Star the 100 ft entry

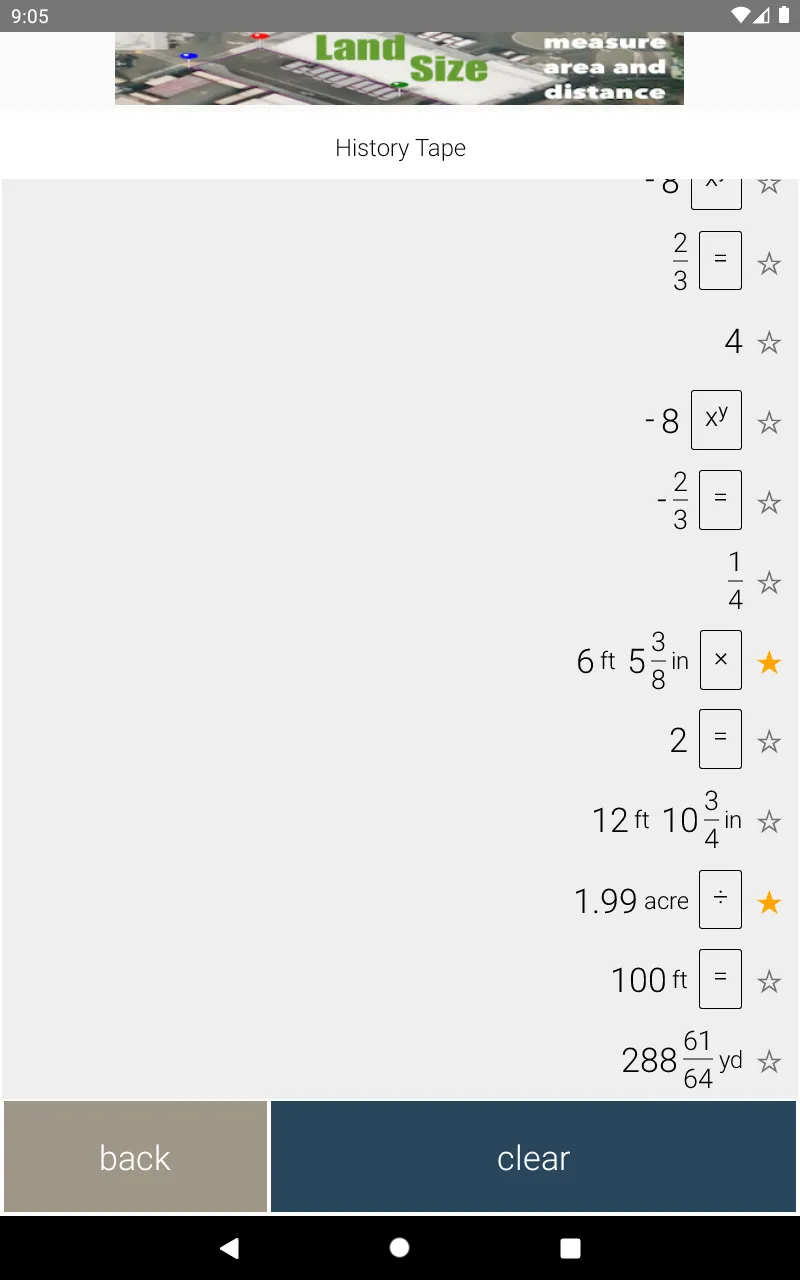click(x=769, y=982)
